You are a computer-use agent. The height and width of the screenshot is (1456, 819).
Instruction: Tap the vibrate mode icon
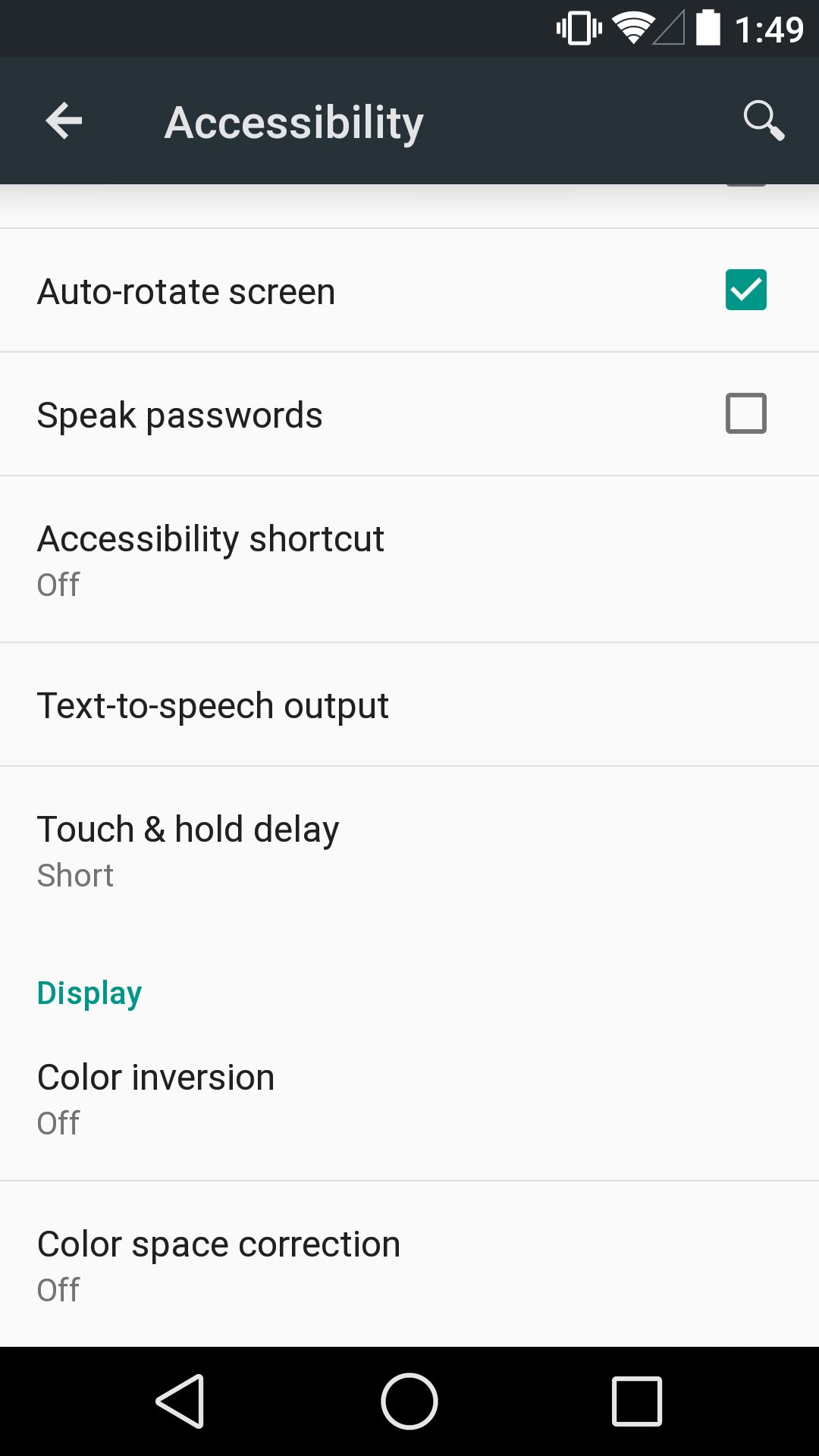click(579, 28)
